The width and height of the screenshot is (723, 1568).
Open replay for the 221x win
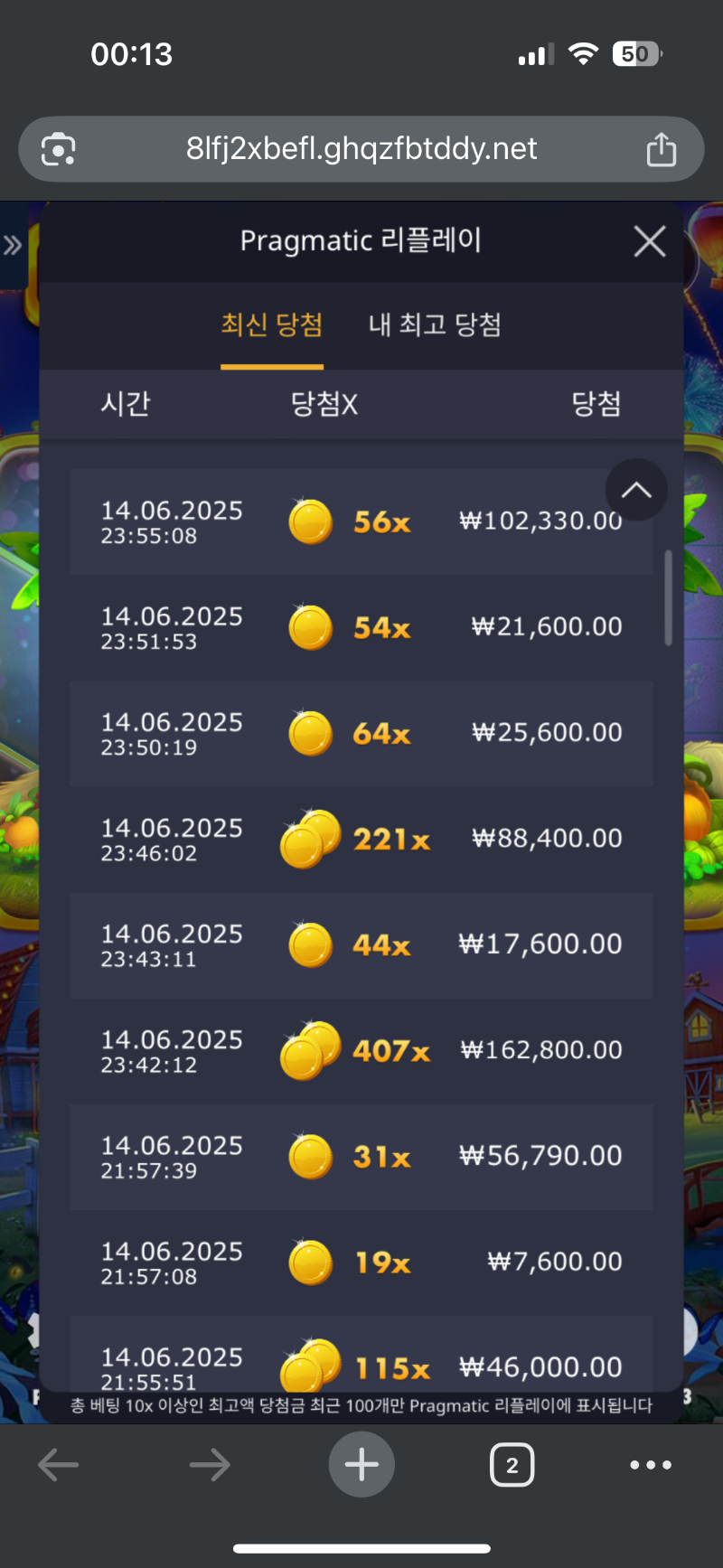tap(361, 839)
